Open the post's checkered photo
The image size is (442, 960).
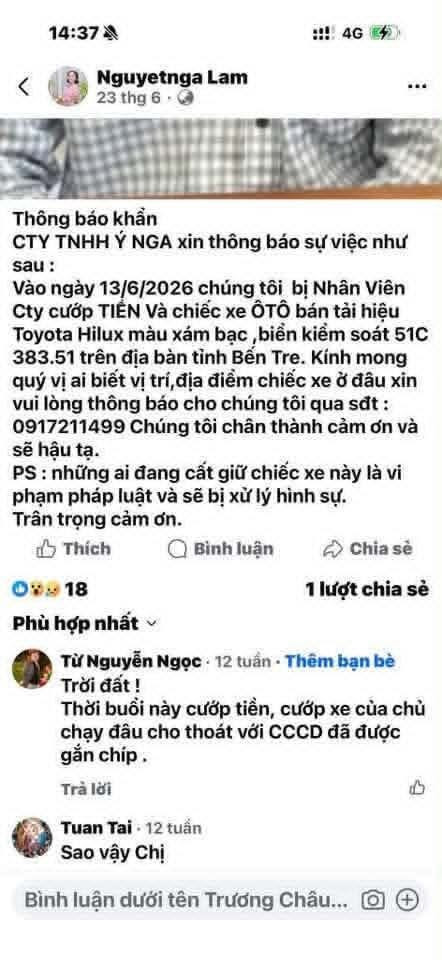click(x=221, y=159)
